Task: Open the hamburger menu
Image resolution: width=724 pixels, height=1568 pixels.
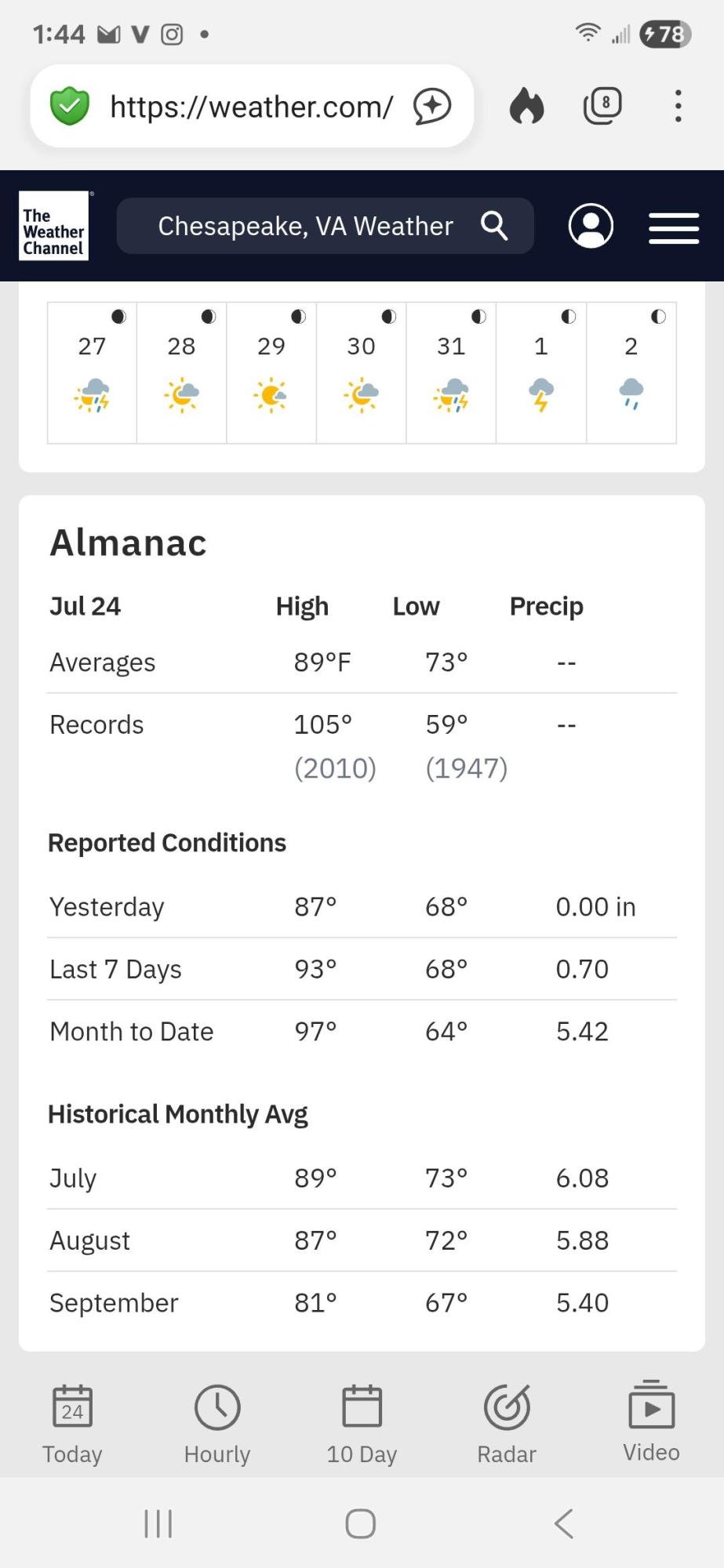Action: click(x=674, y=227)
